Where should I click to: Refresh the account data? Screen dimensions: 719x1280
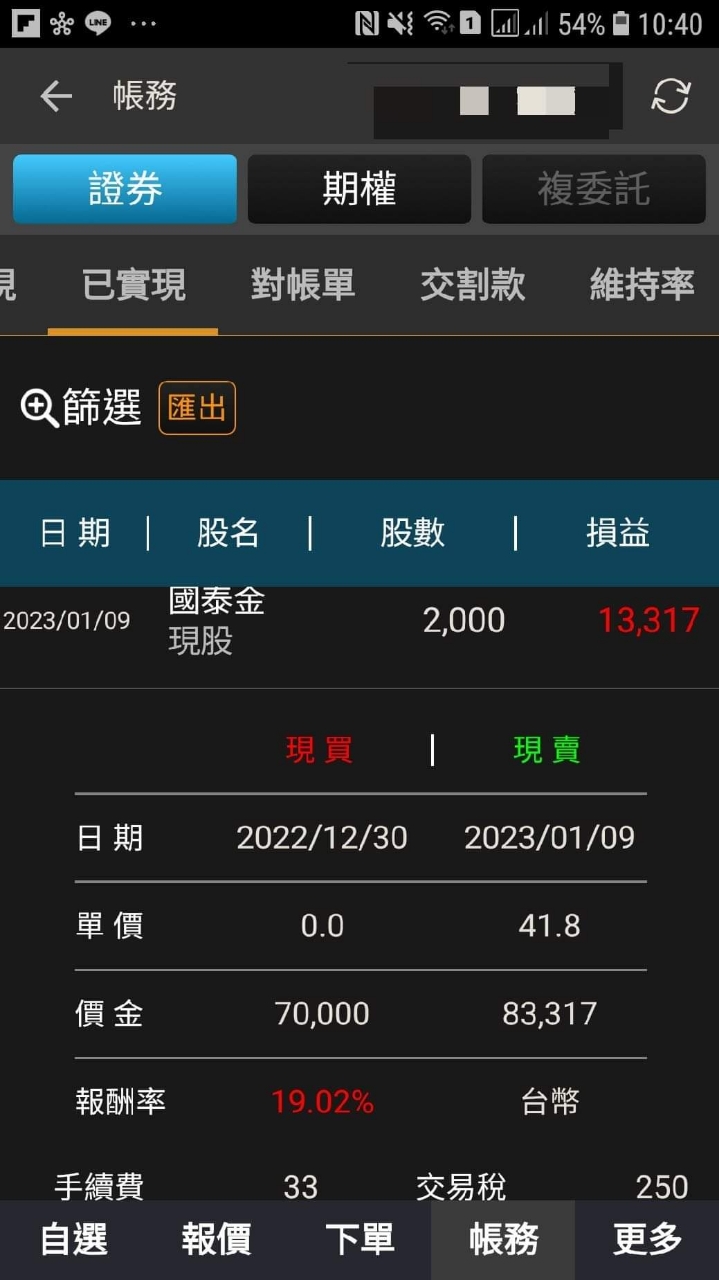pyautogui.click(x=670, y=96)
